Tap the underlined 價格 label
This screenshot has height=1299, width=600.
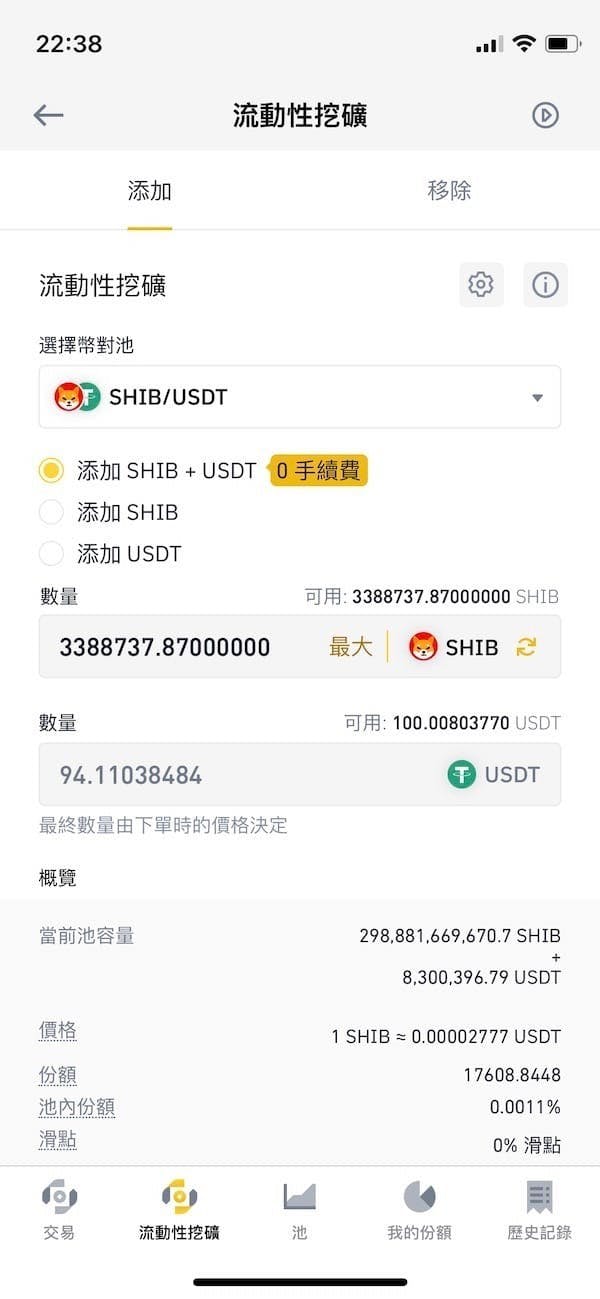[x=58, y=1031]
